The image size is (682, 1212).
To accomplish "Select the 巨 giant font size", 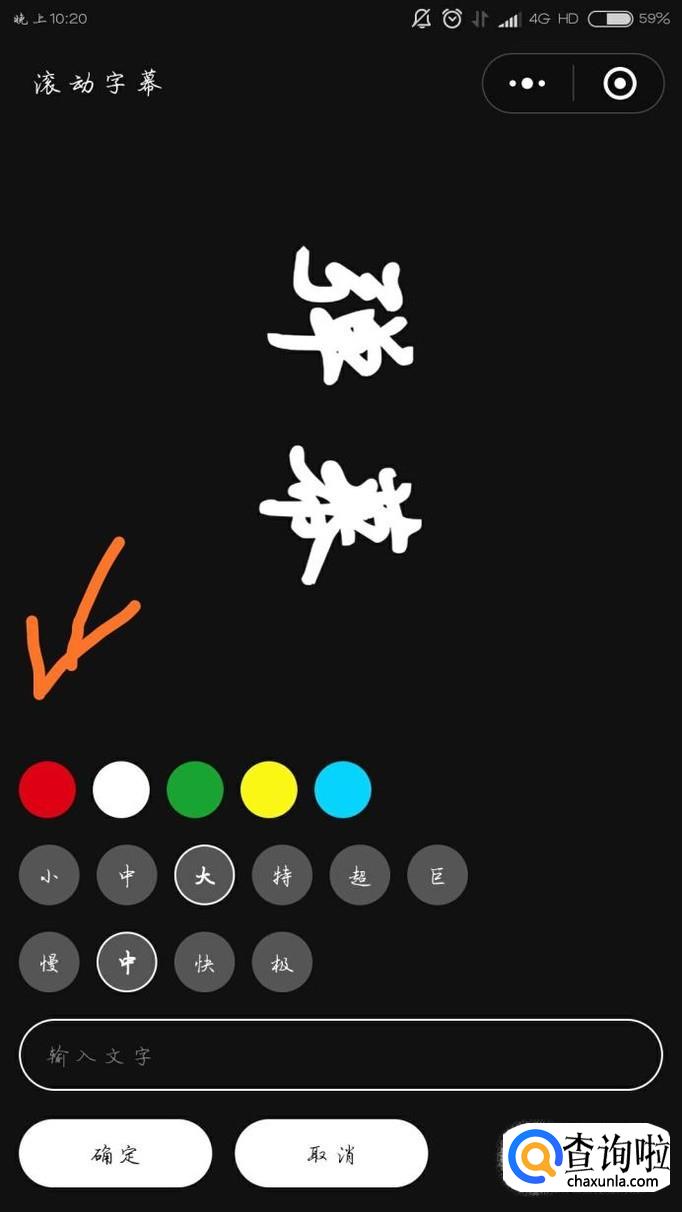I will pos(437,876).
